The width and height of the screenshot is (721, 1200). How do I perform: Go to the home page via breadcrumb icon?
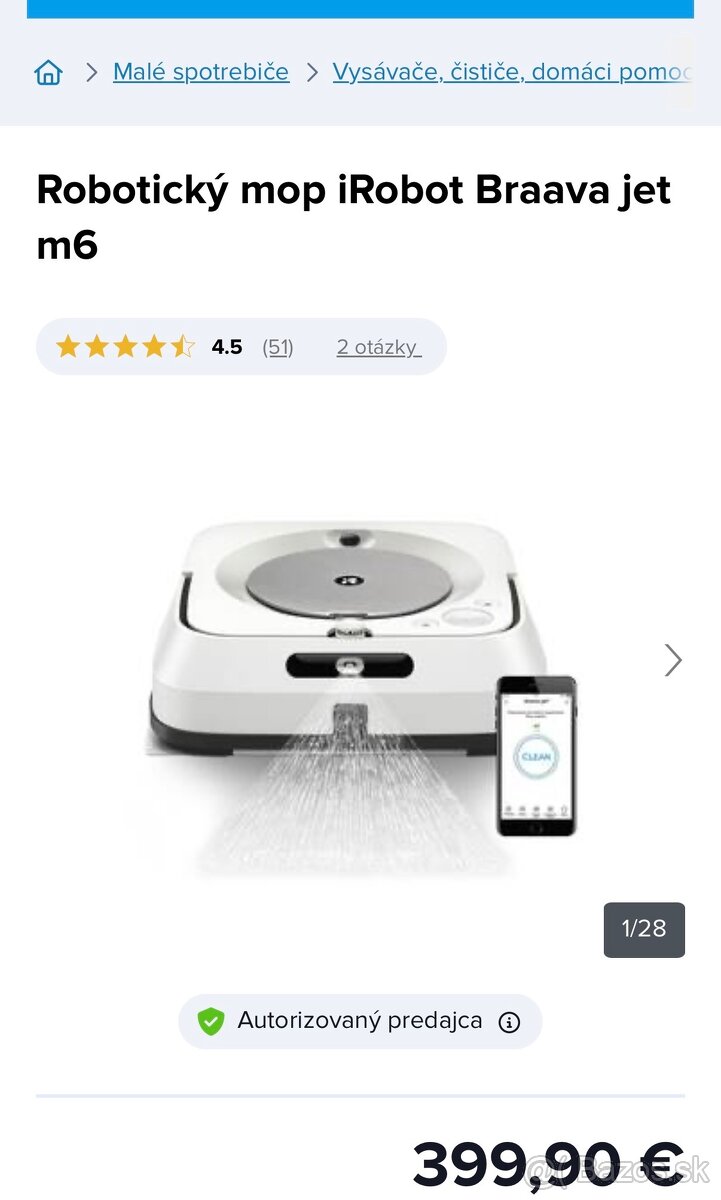[x=48, y=72]
